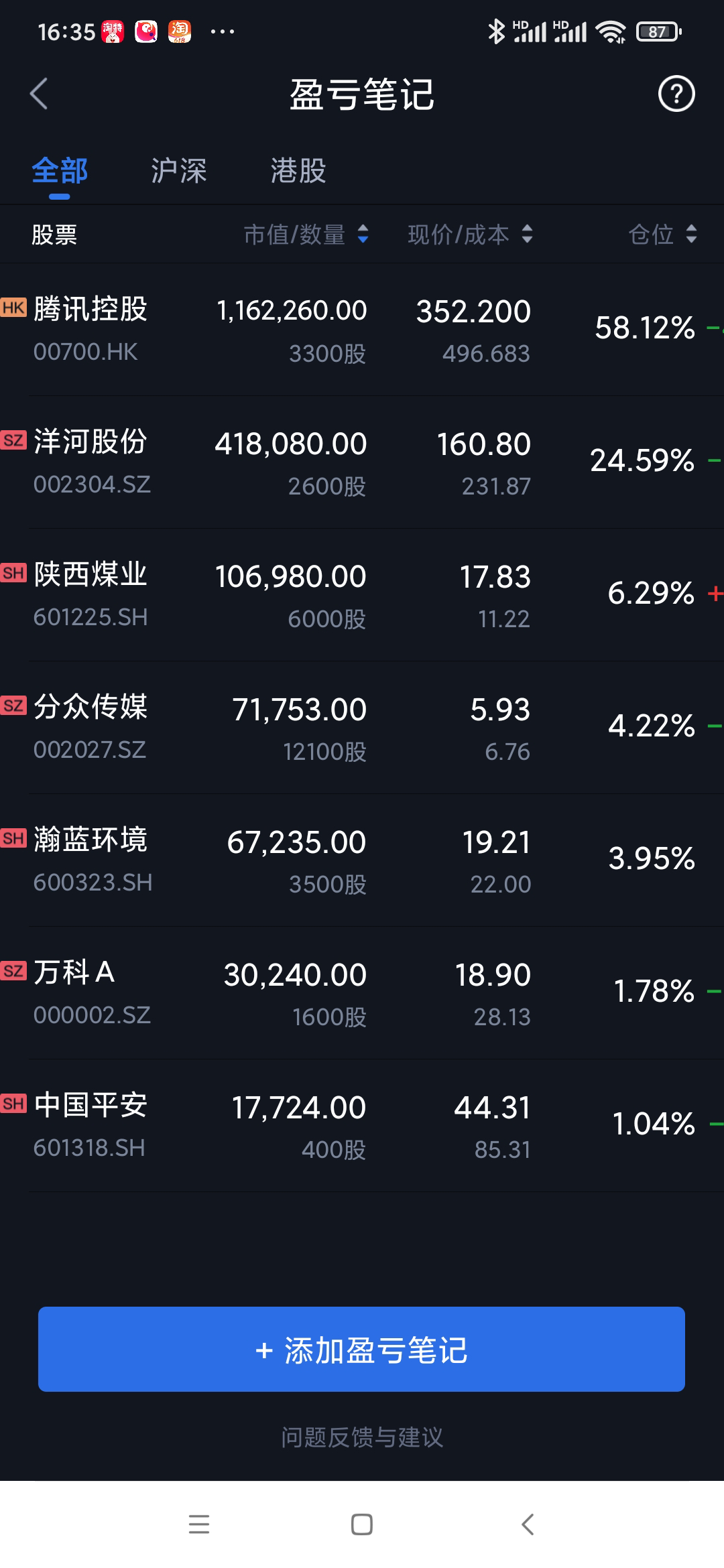Image resolution: width=724 pixels, height=1568 pixels.
Task: Open 洋河股份 holding details
Action: pos(362,462)
